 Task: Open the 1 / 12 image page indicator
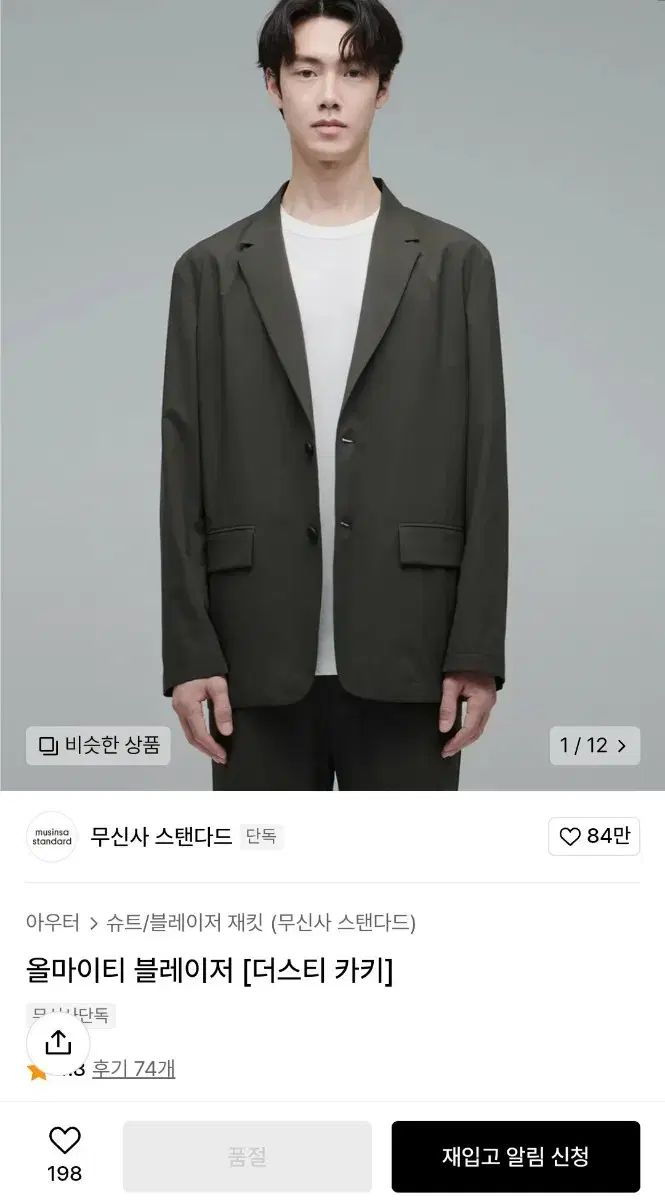coord(594,745)
